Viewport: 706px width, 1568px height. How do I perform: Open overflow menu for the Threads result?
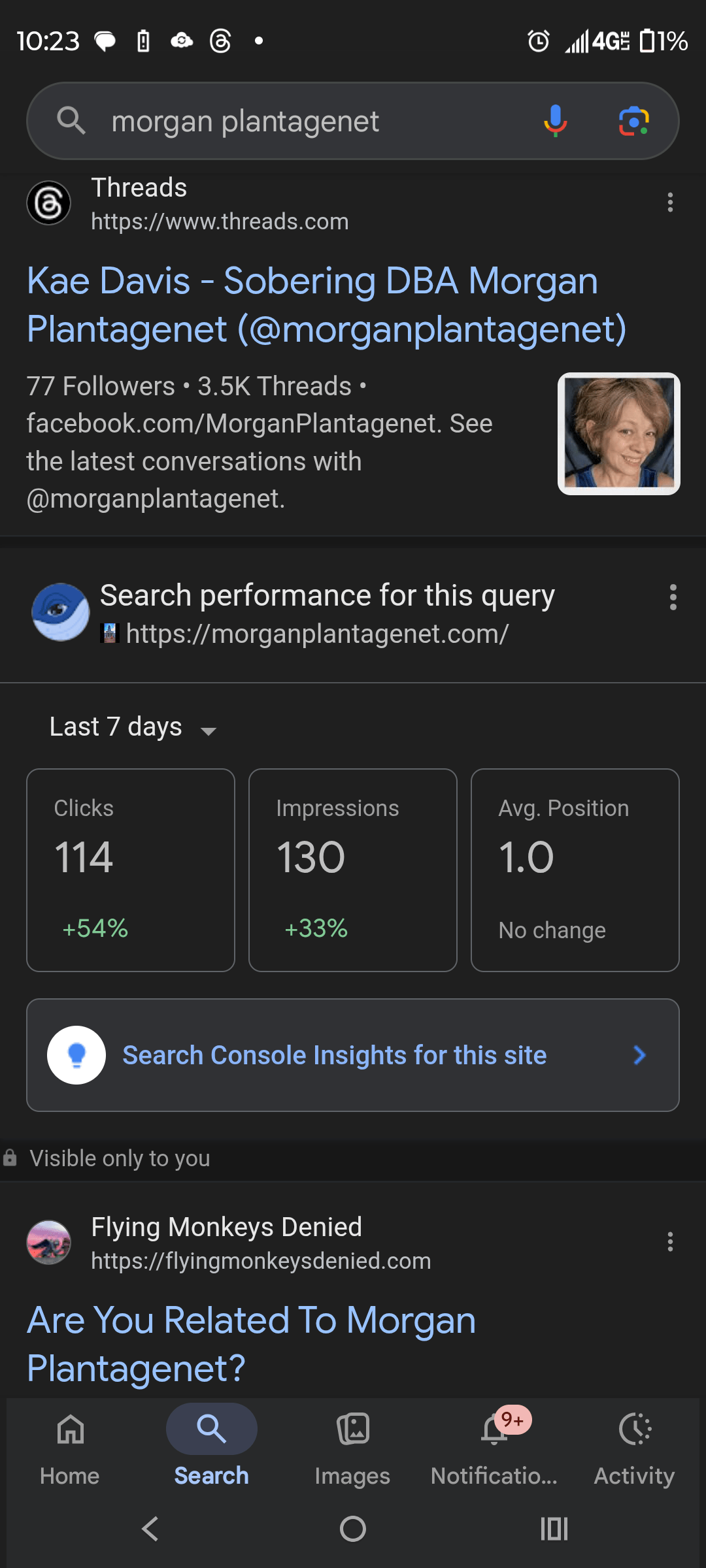tap(670, 203)
